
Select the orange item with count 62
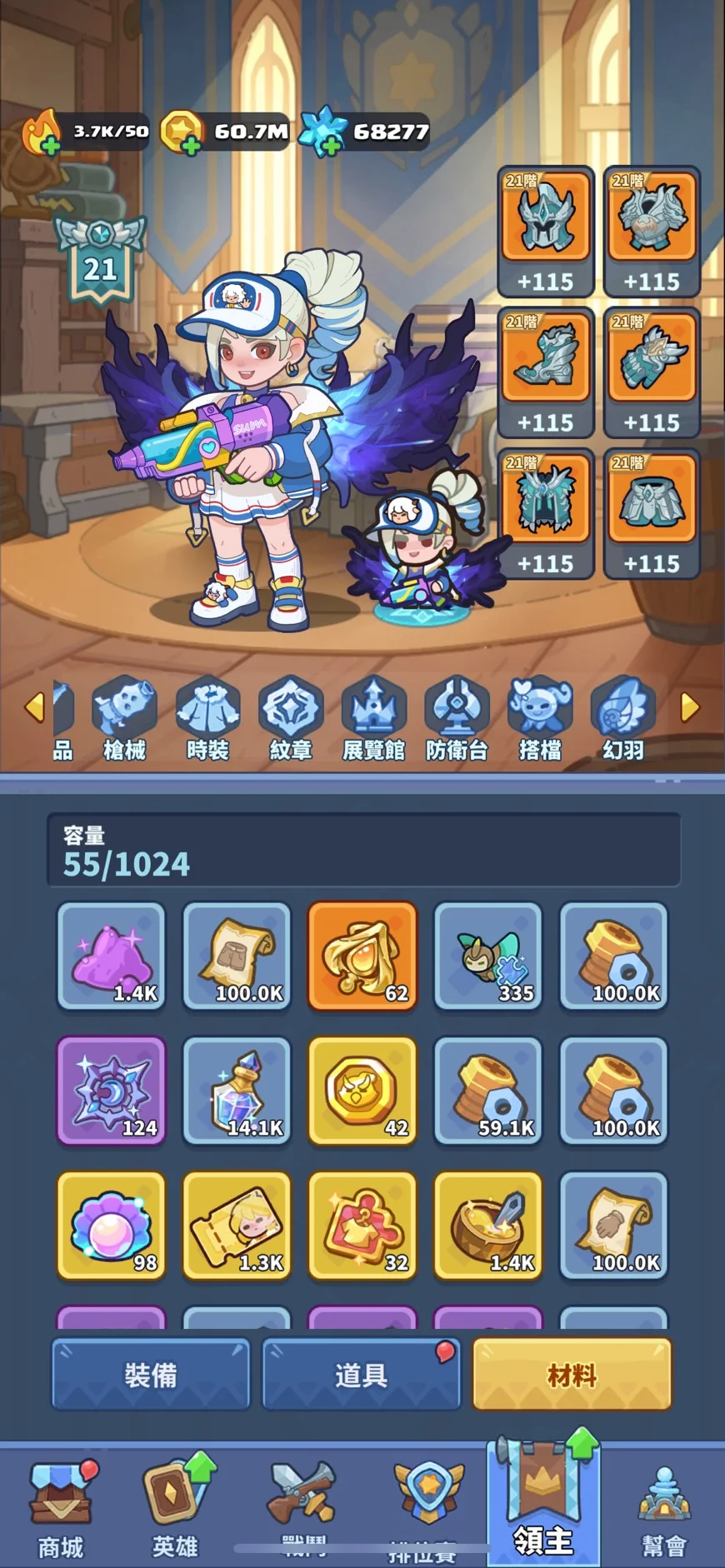click(362, 956)
